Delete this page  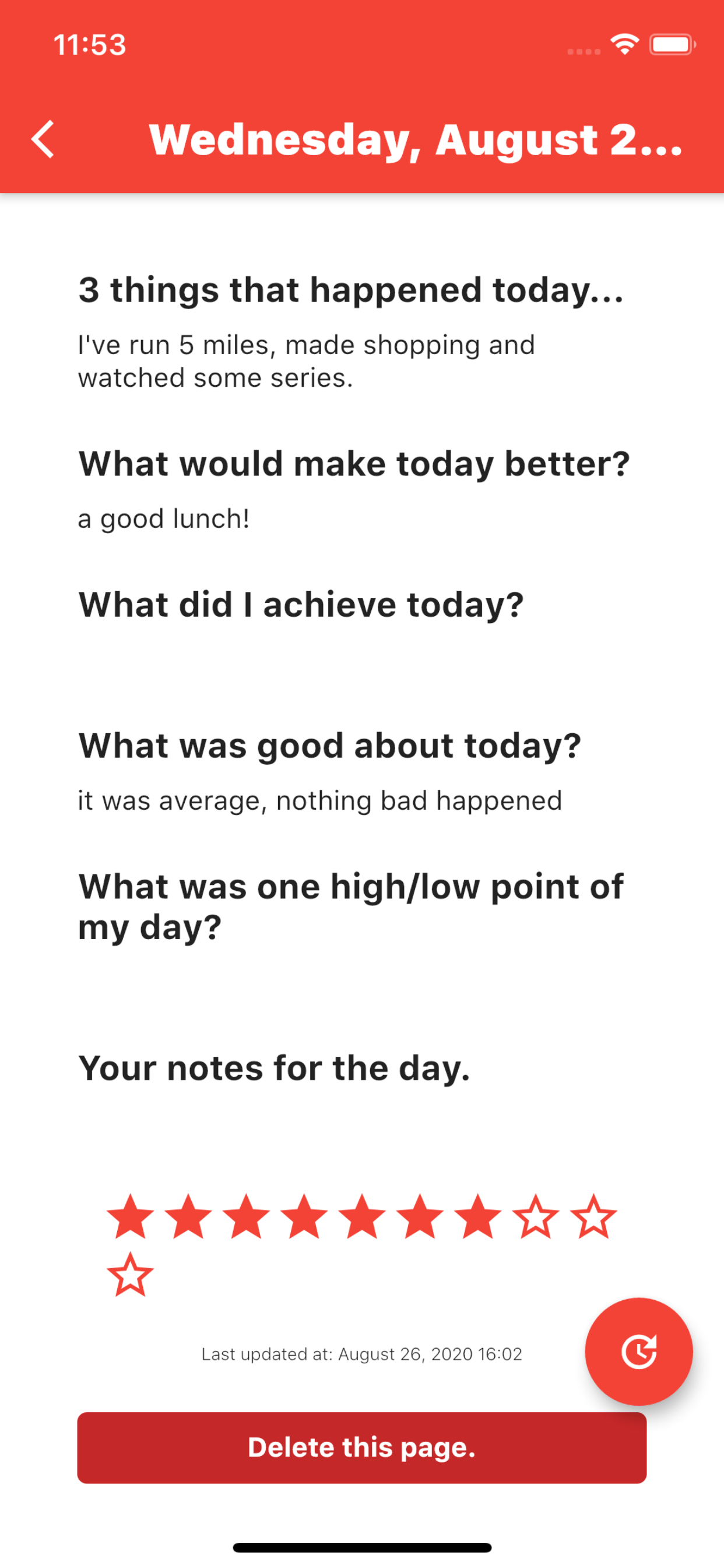click(361, 1447)
